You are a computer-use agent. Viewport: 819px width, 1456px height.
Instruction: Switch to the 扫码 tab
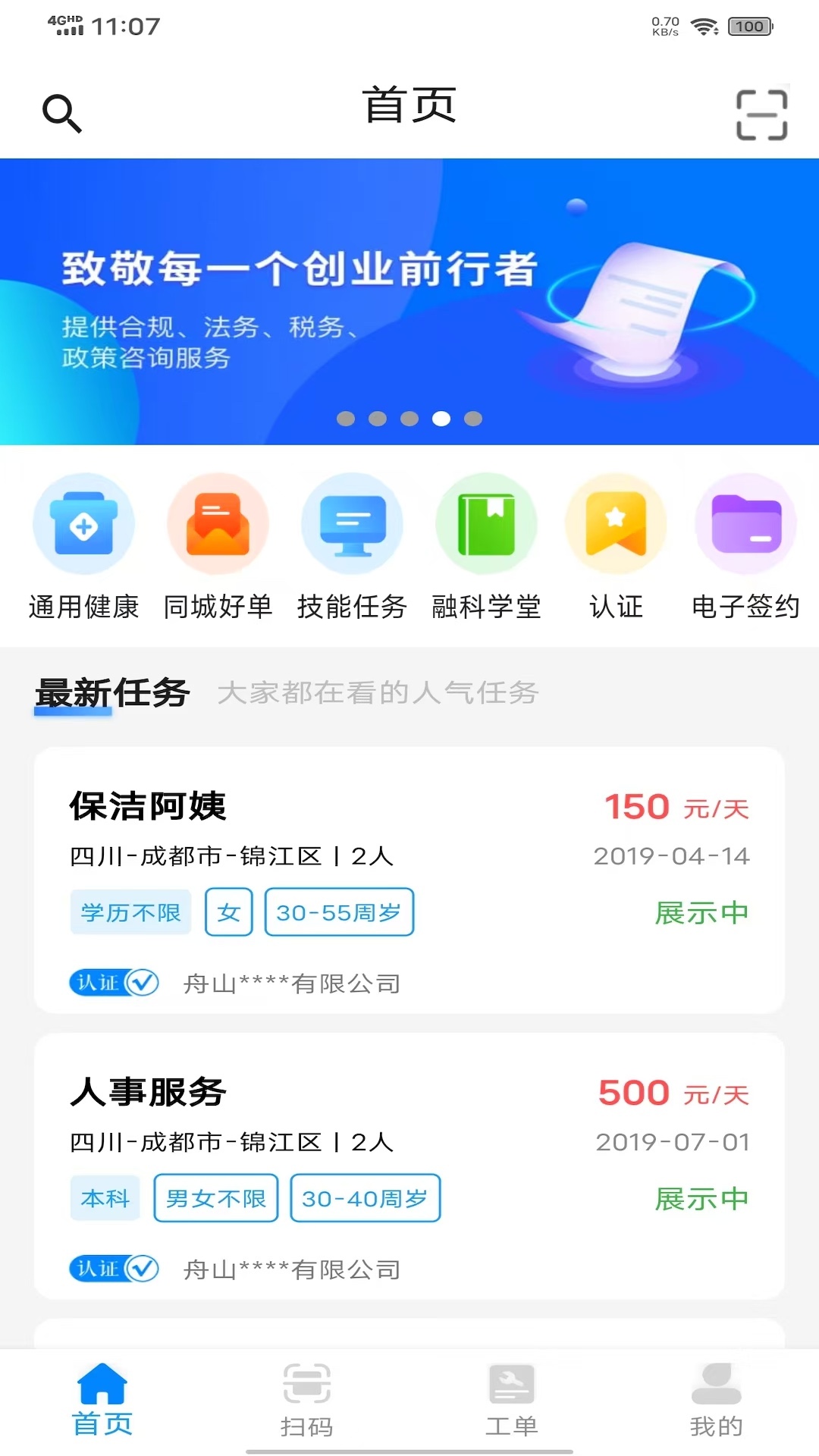307,1401
